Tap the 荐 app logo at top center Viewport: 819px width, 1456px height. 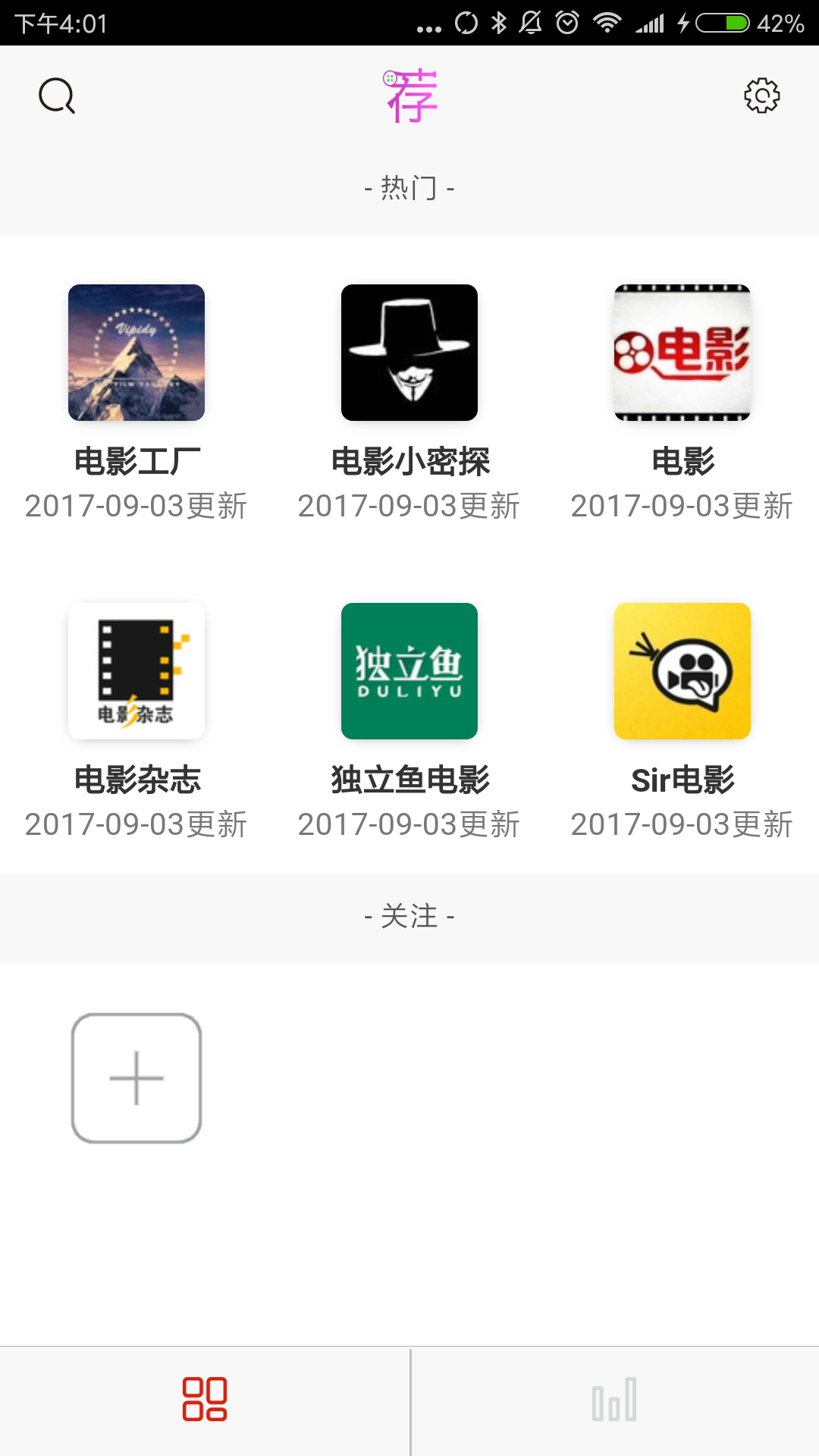pyautogui.click(x=409, y=93)
